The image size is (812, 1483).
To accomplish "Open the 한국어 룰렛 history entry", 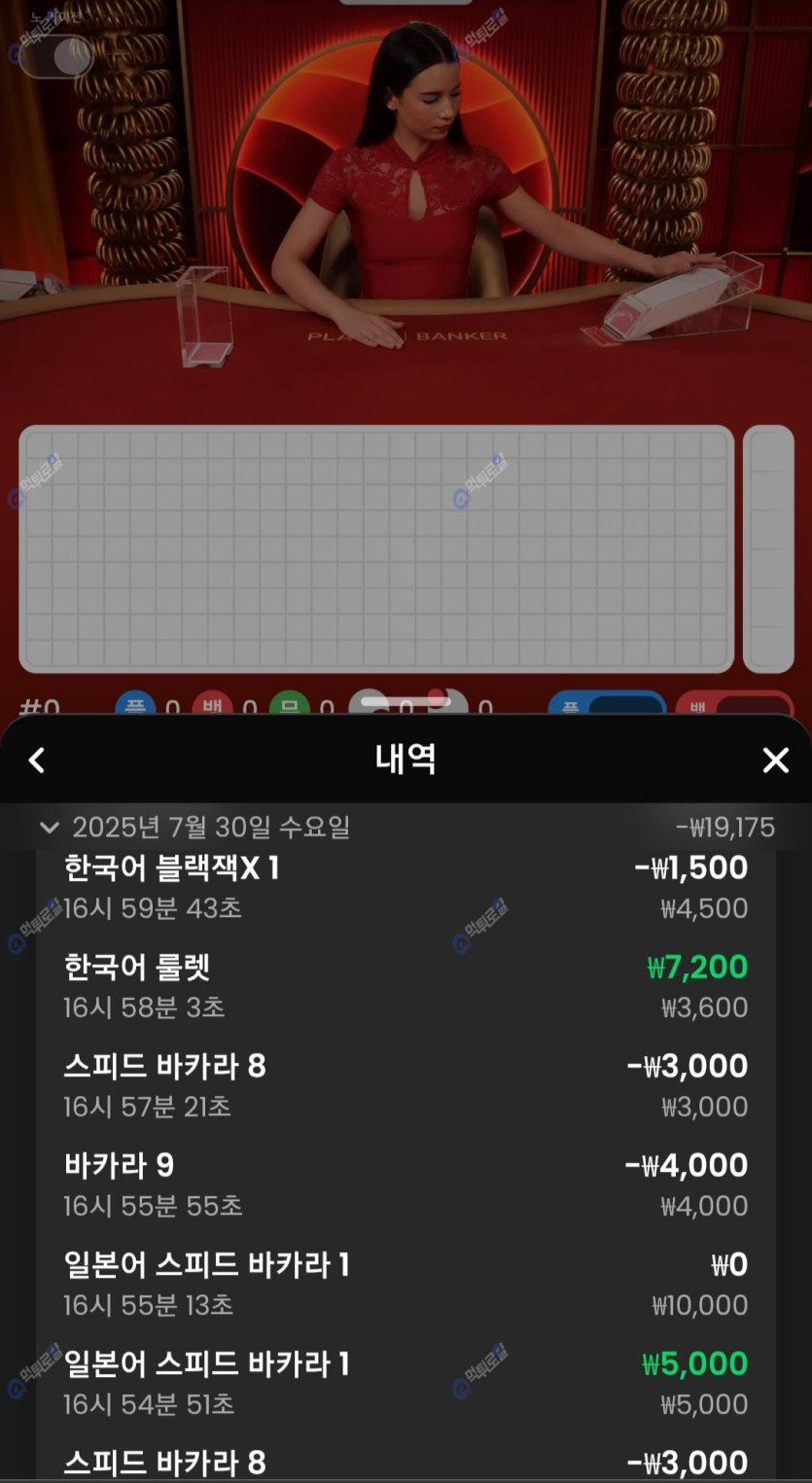I will coord(406,986).
